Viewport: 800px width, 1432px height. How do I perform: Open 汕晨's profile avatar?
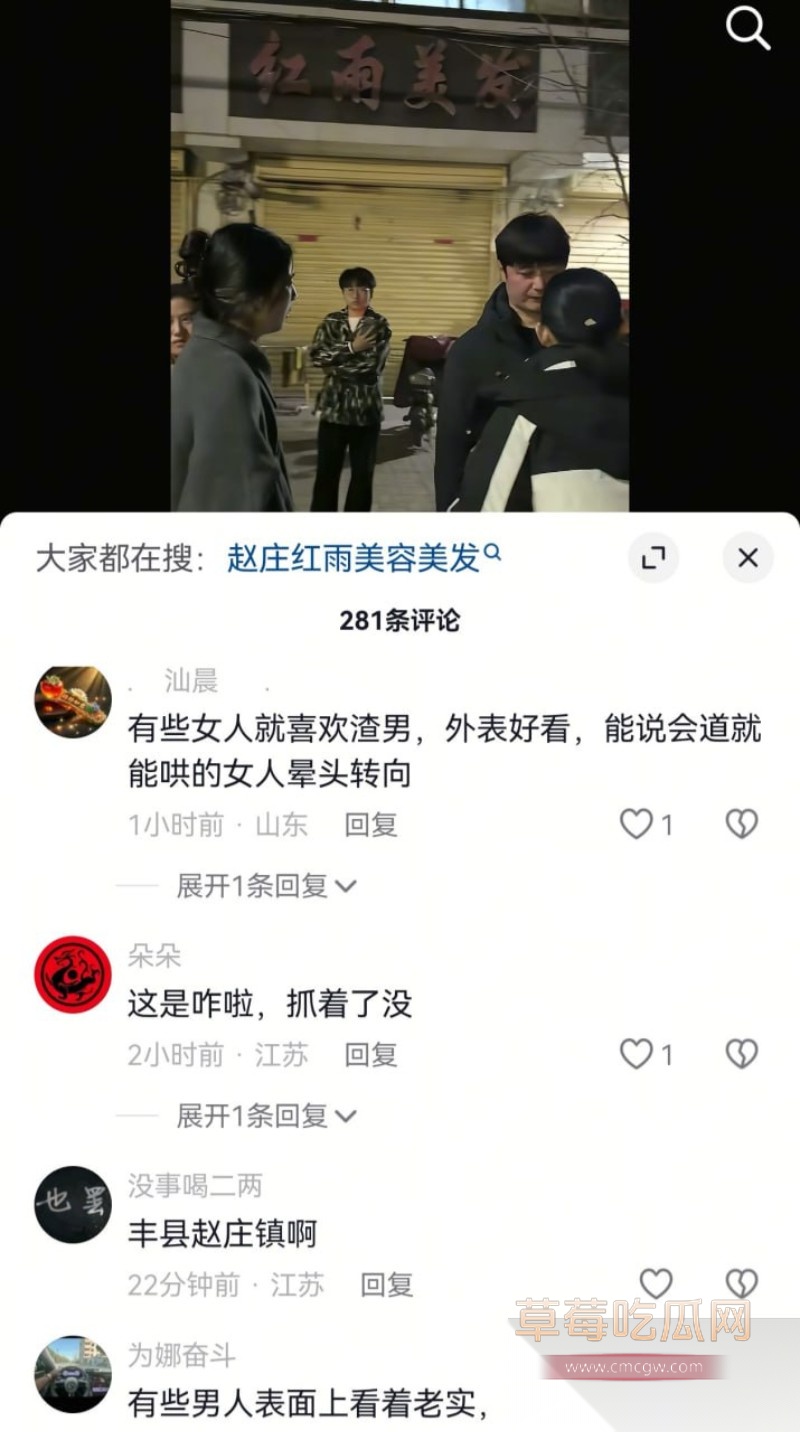tap(71, 702)
